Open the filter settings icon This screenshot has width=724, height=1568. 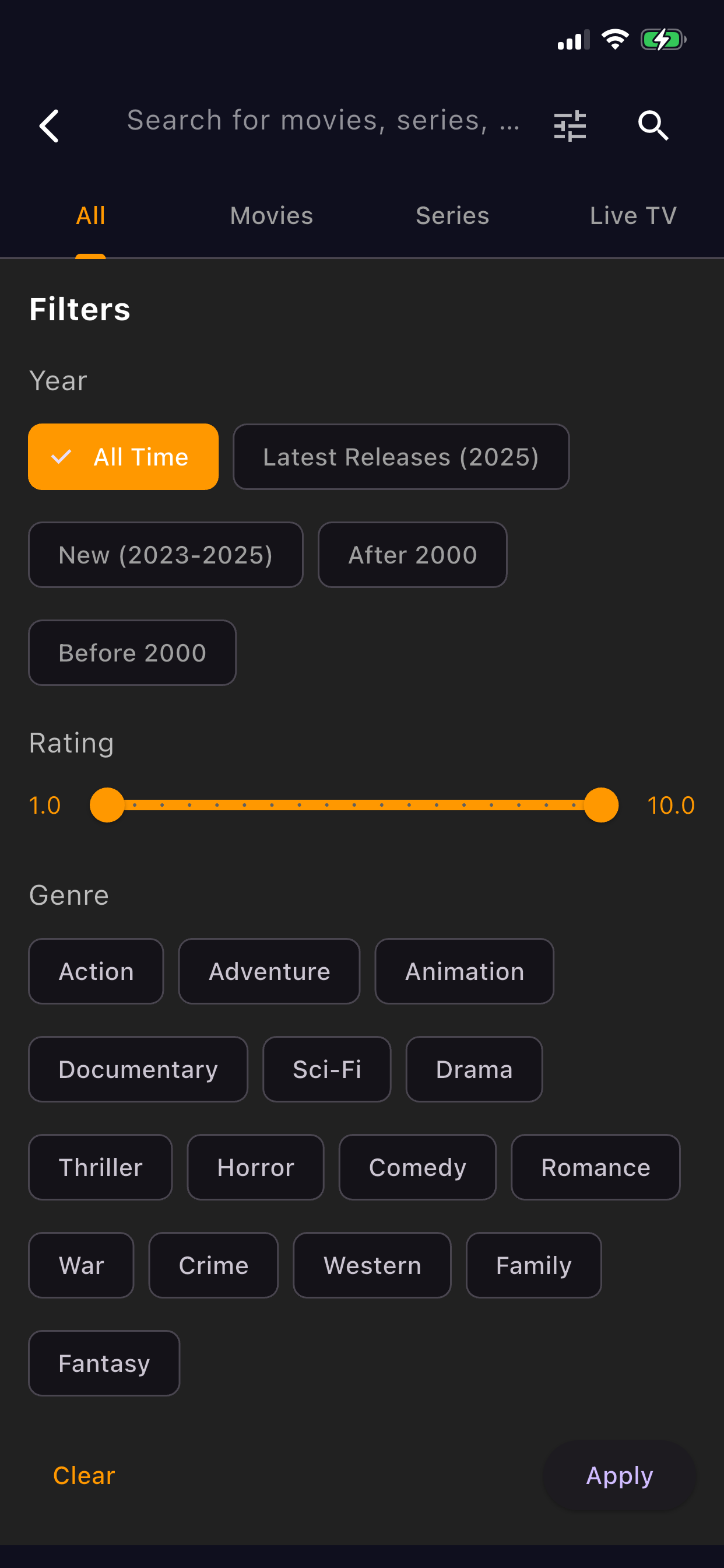(x=568, y=126)
